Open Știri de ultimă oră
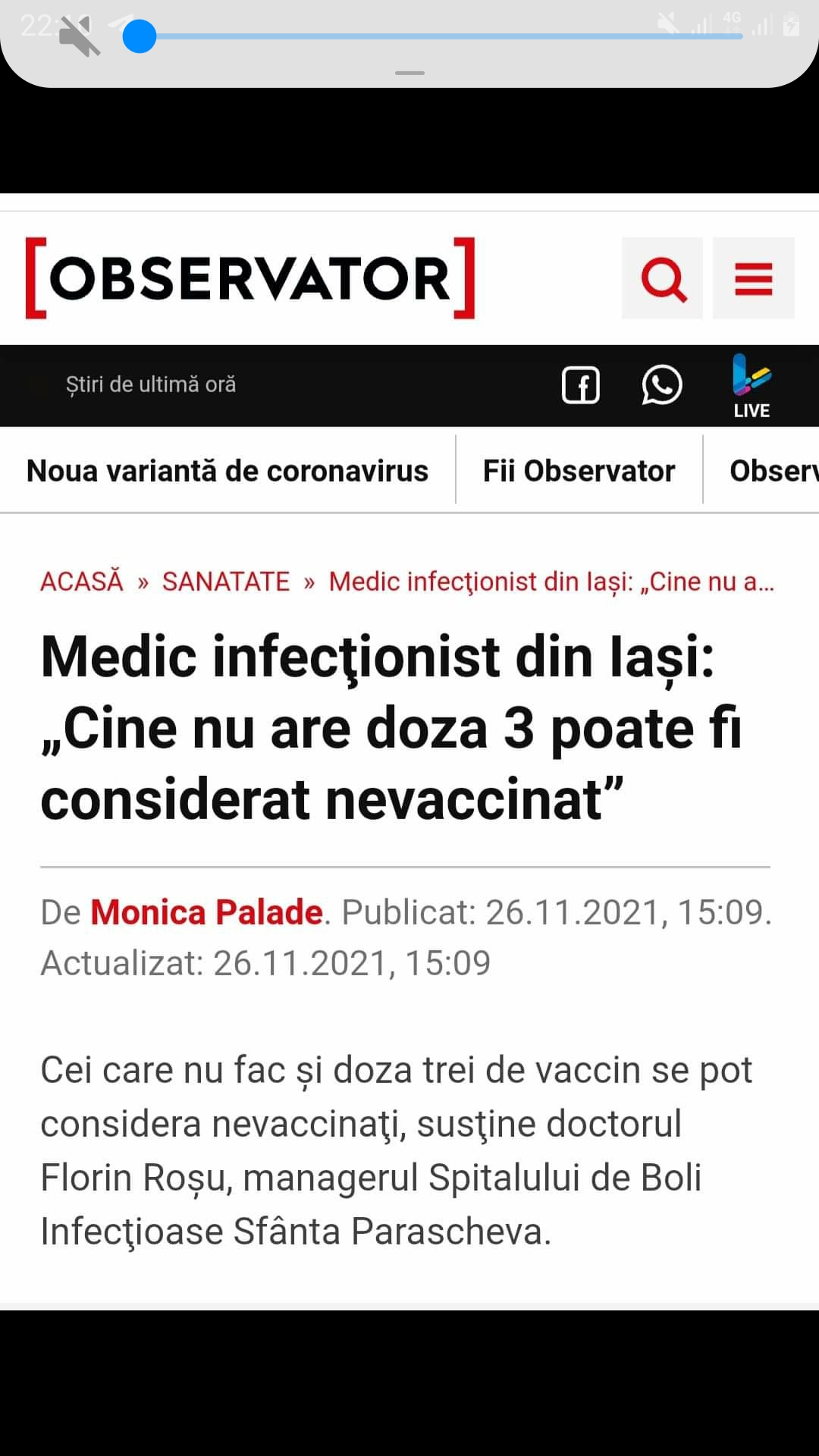Viewport: 819px width, 1456px height. pyautogui.click(x=151, y=385)
